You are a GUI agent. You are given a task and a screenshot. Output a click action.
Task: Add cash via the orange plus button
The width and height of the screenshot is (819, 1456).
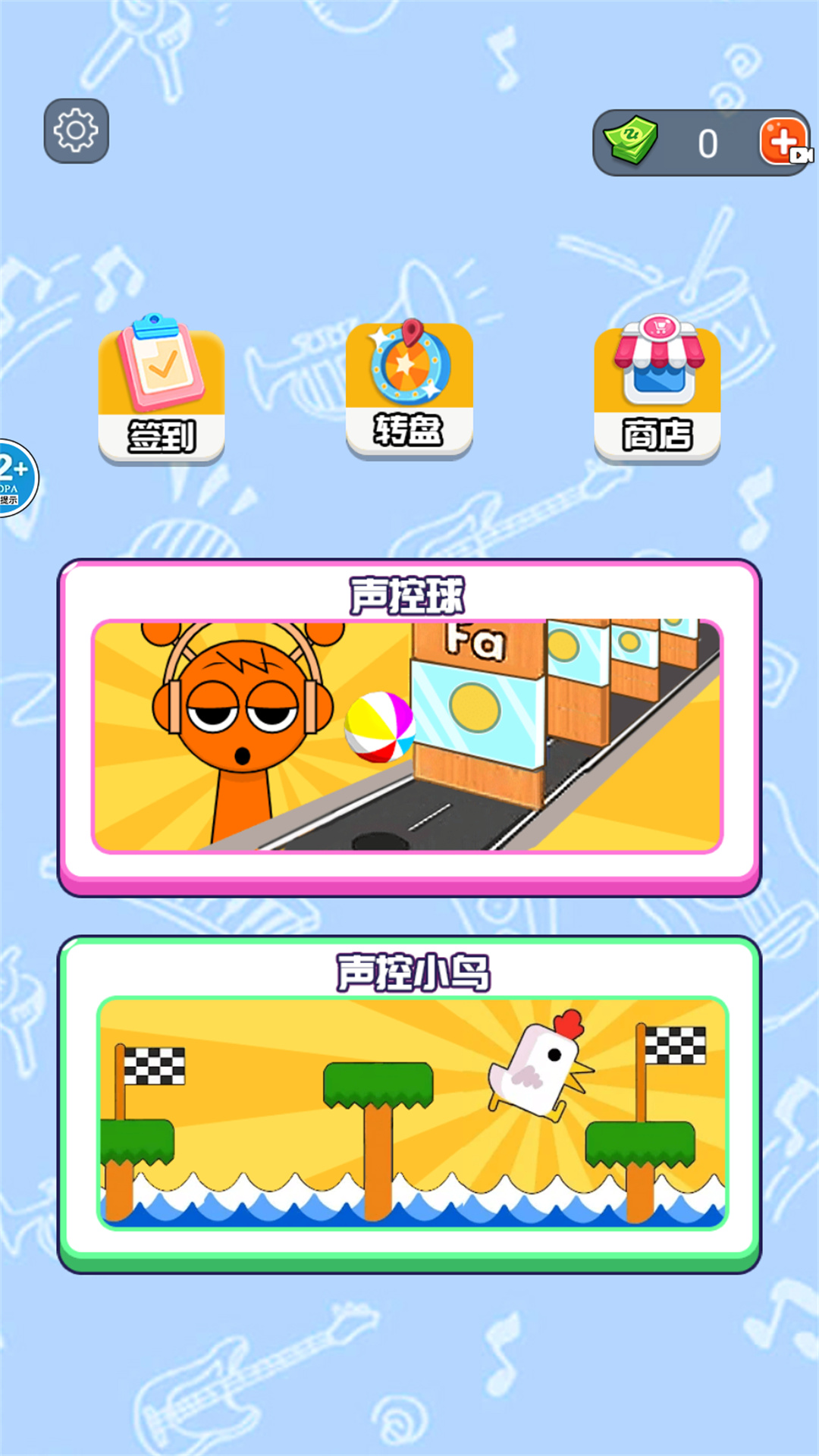pyautogui.click(x=784, y=142)
